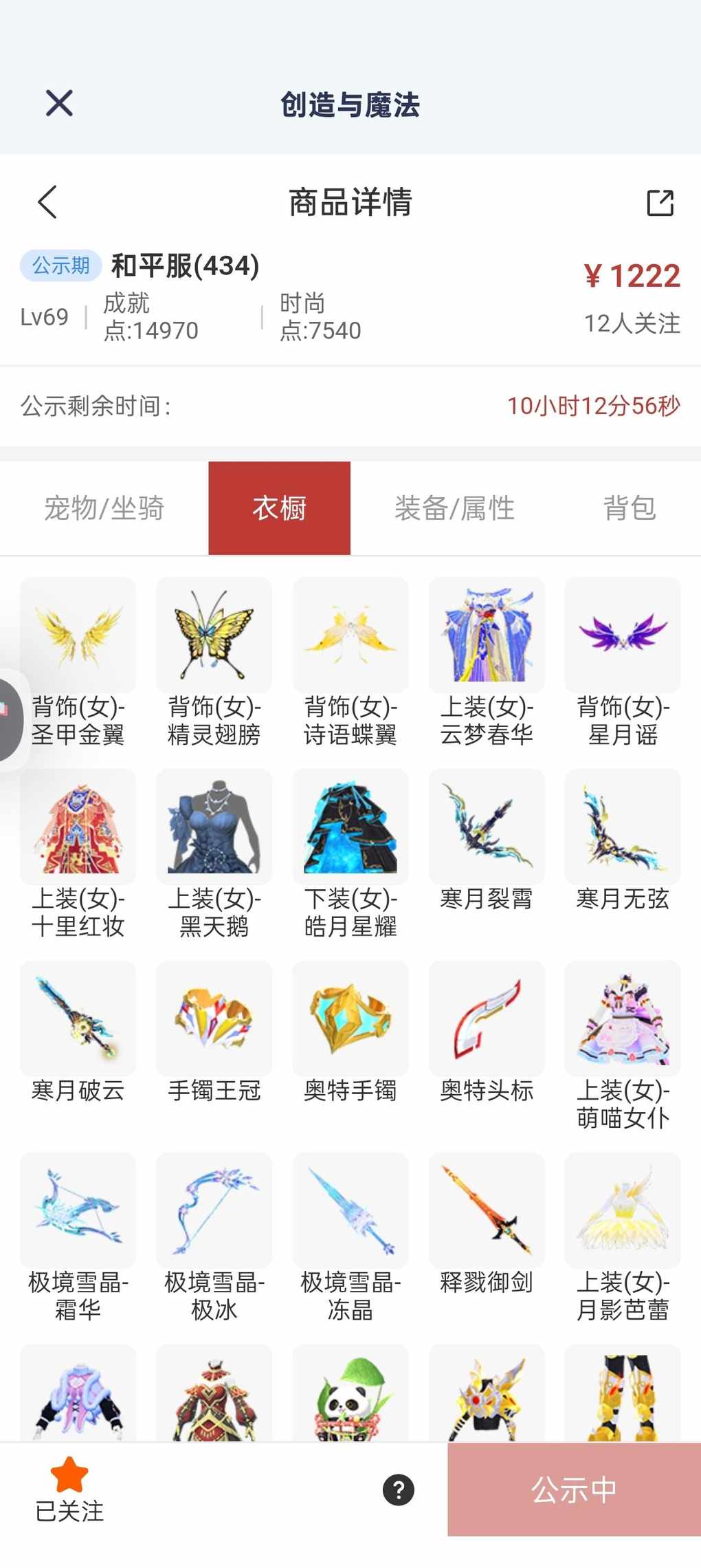Unfollow the item via 已关注 star
The width and height of the screenshot is (701, 1568).
pyautogui.click(x=69, y=1489)
